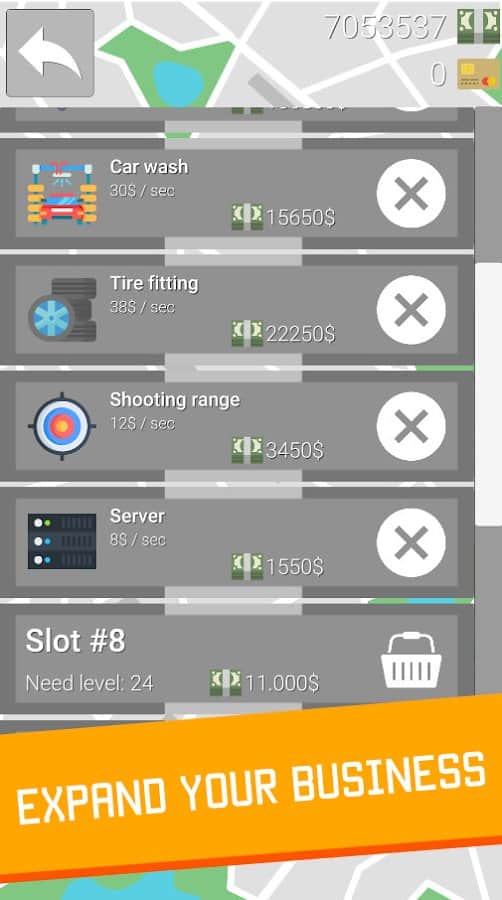
Task: Remove the Shooting range business
Action: click(411, 426)
